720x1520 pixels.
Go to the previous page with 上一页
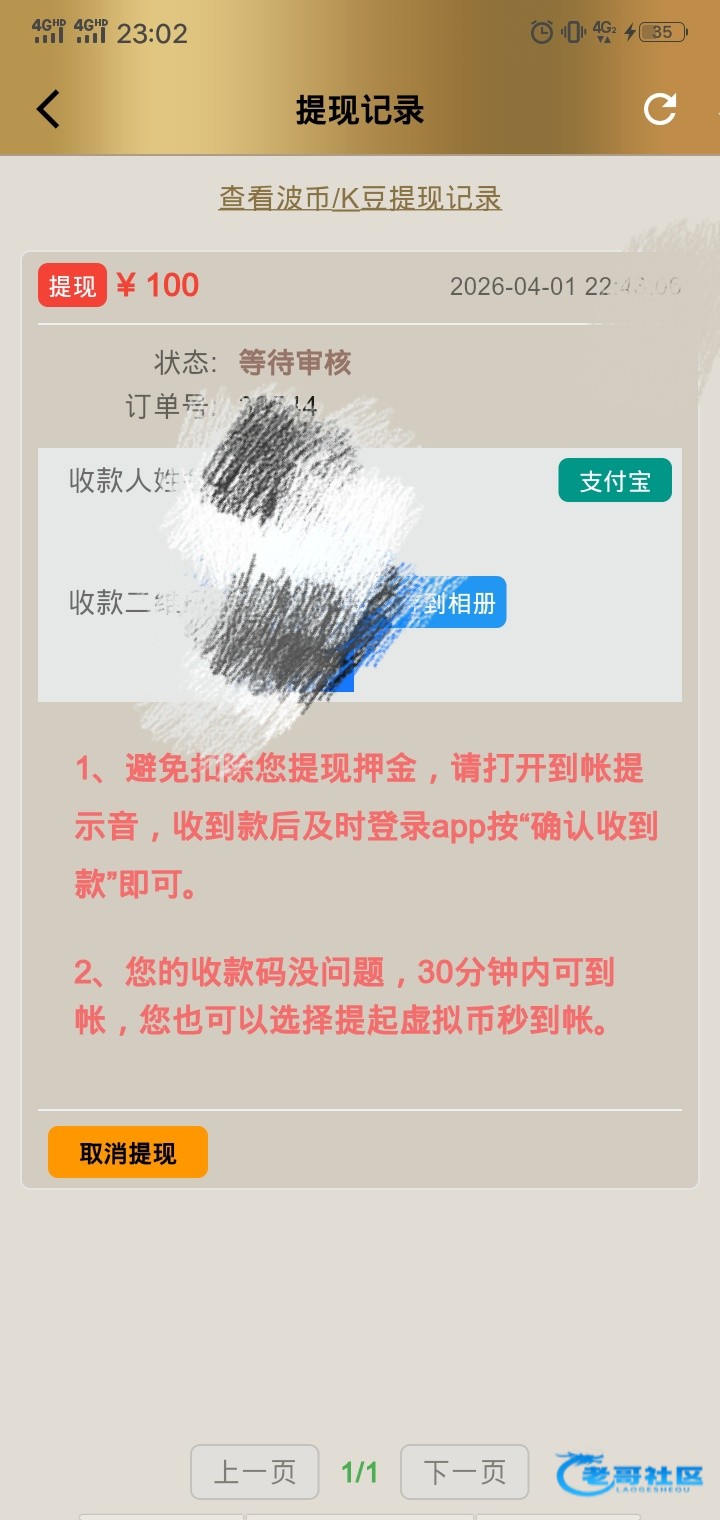[x=254, y=1472]
